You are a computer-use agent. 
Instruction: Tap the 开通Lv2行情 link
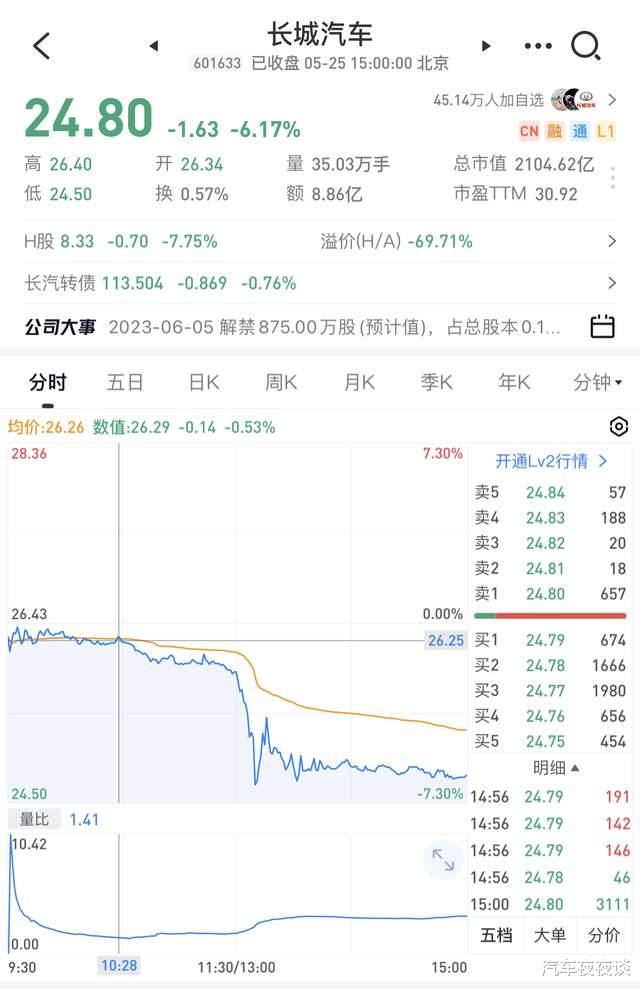[x=550, y=461]
